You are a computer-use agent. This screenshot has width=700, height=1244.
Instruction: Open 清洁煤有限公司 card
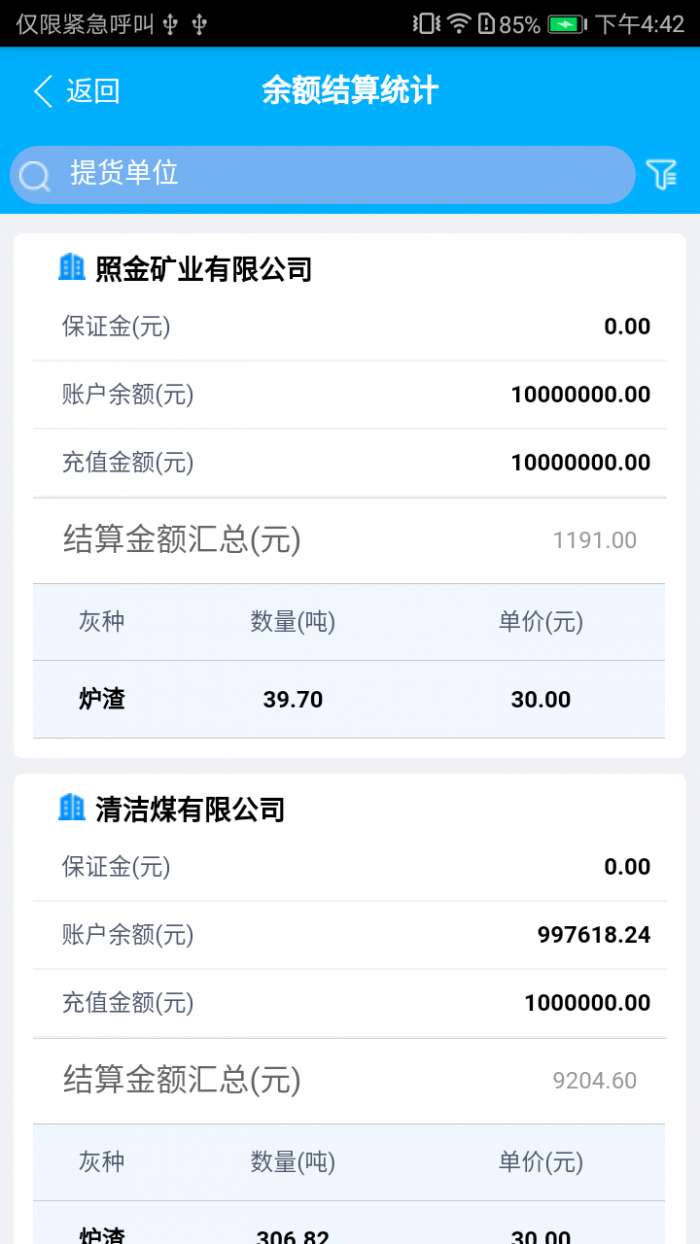190,809
